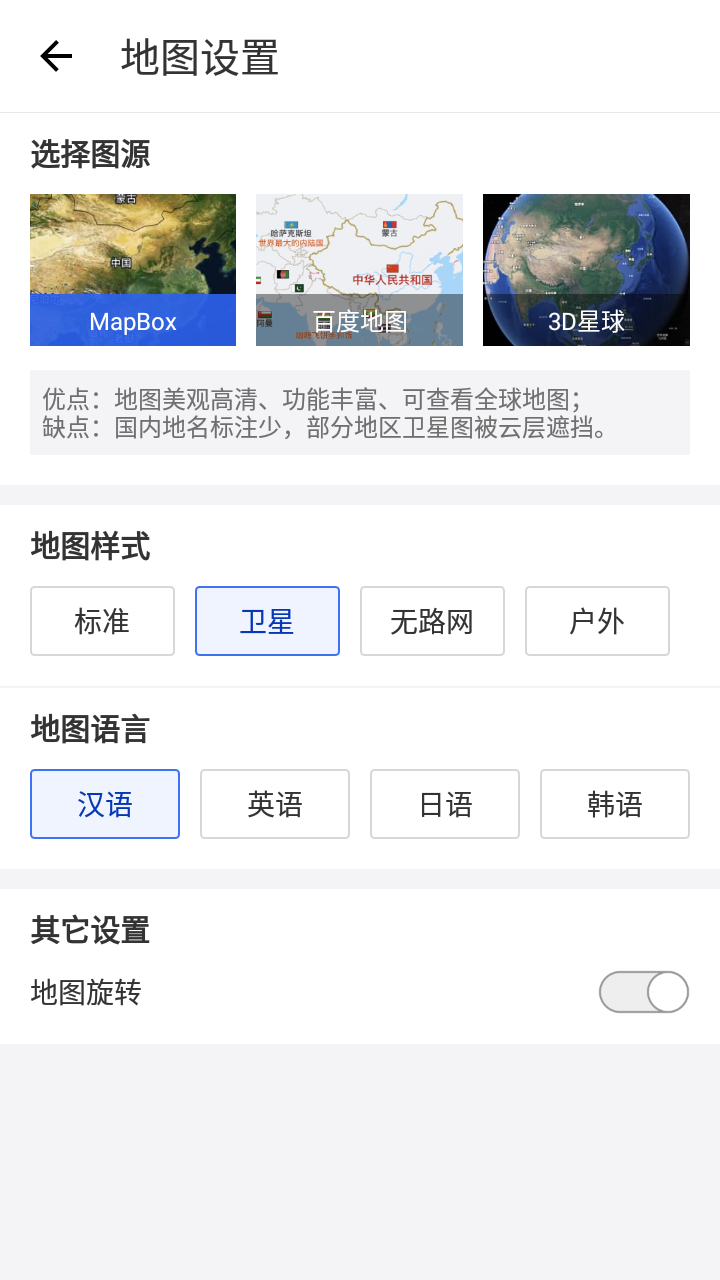Switch map source to 百度地图

[x=359, y=270]
